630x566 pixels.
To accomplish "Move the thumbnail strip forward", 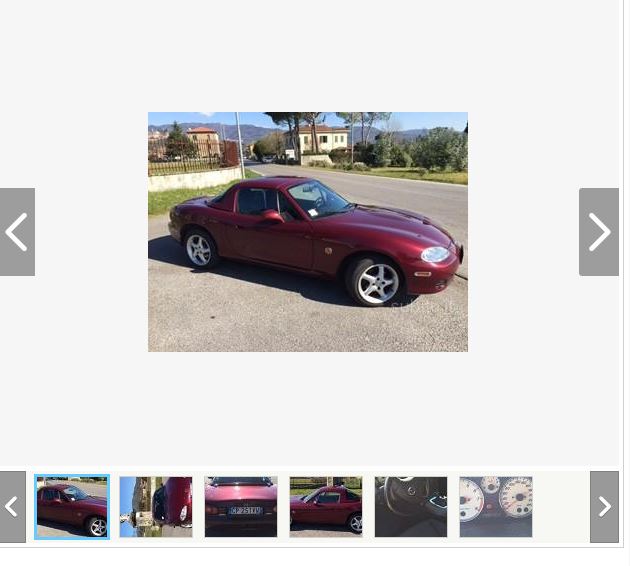I will [x=604, y=507].
